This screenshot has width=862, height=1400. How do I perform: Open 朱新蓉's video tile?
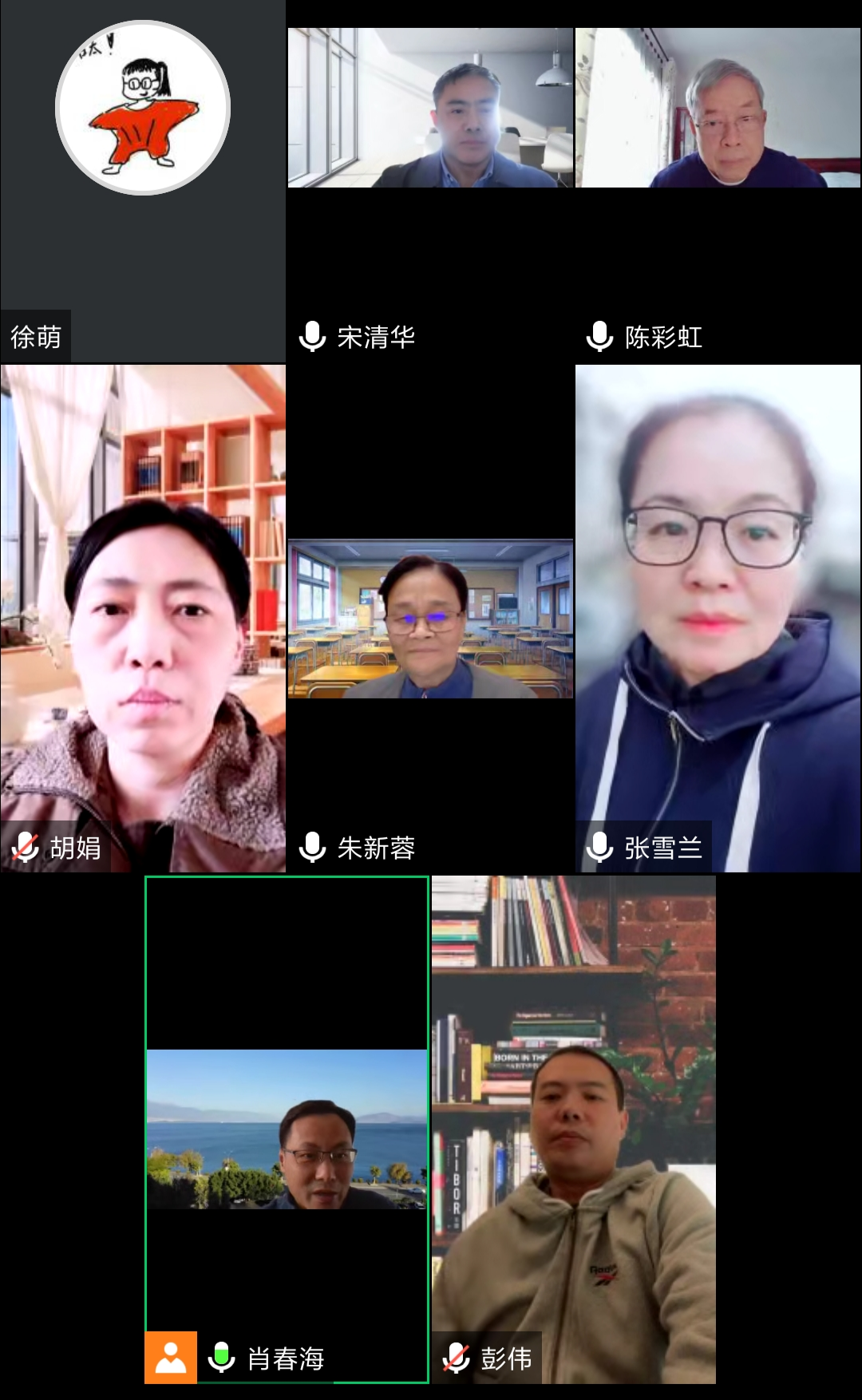point(430,619)
